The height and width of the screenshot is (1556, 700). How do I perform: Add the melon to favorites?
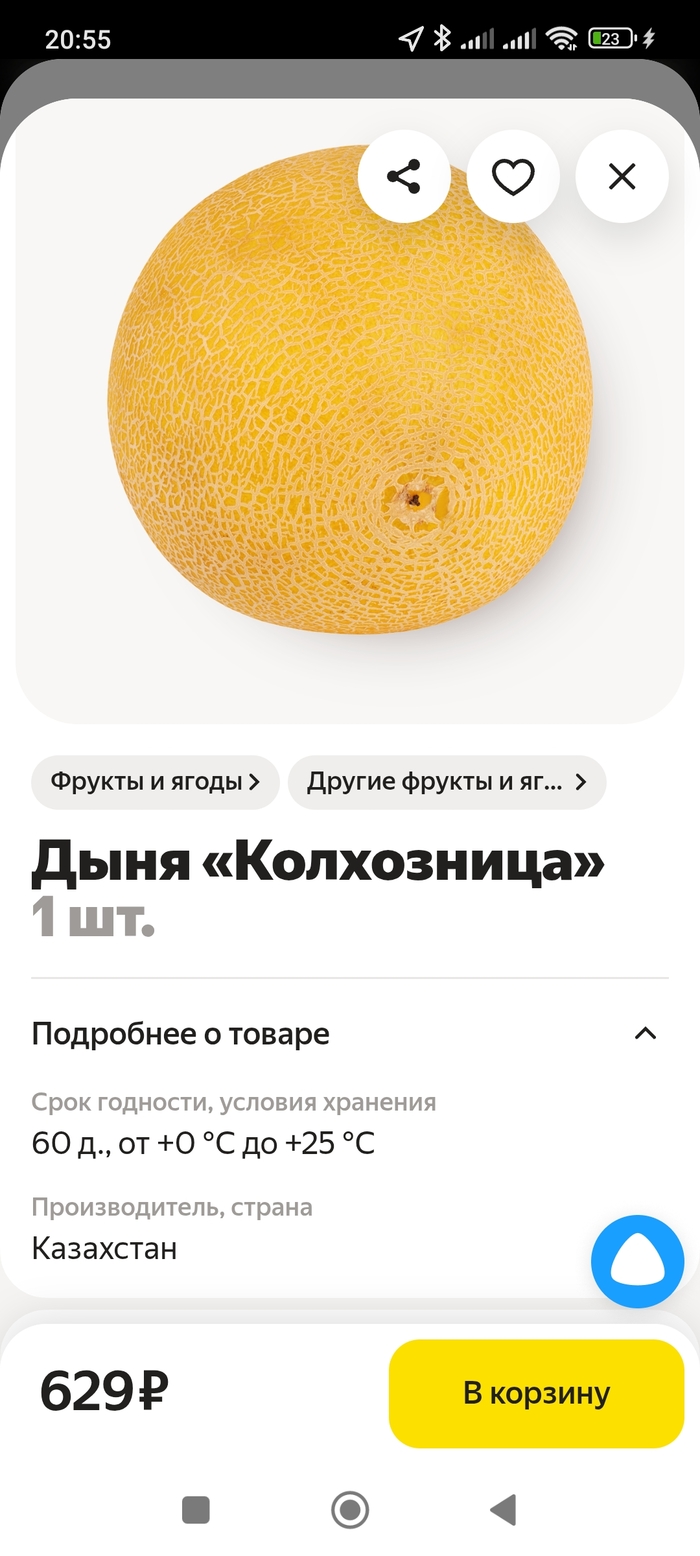[x=513, y=177]
